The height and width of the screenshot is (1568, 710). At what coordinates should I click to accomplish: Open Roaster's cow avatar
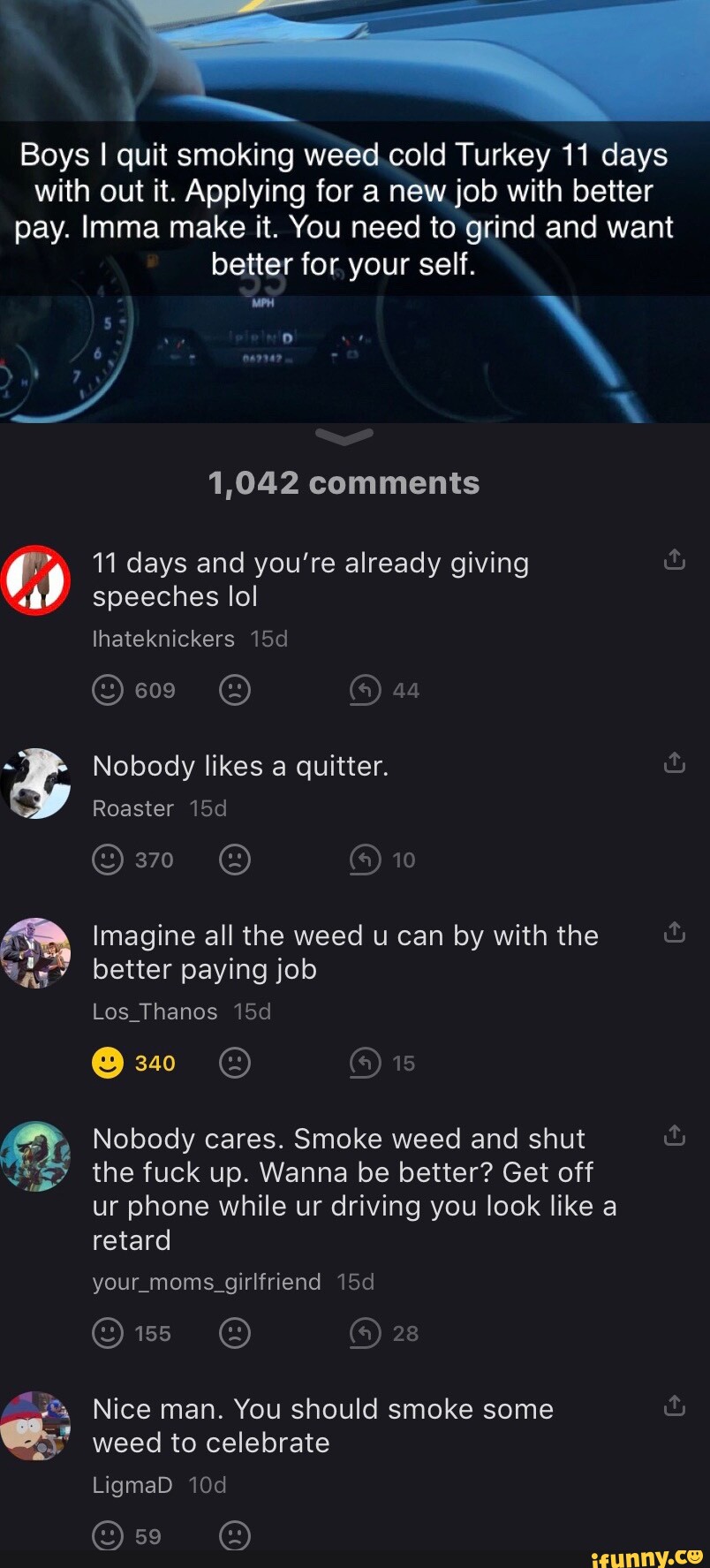point(35,783)
